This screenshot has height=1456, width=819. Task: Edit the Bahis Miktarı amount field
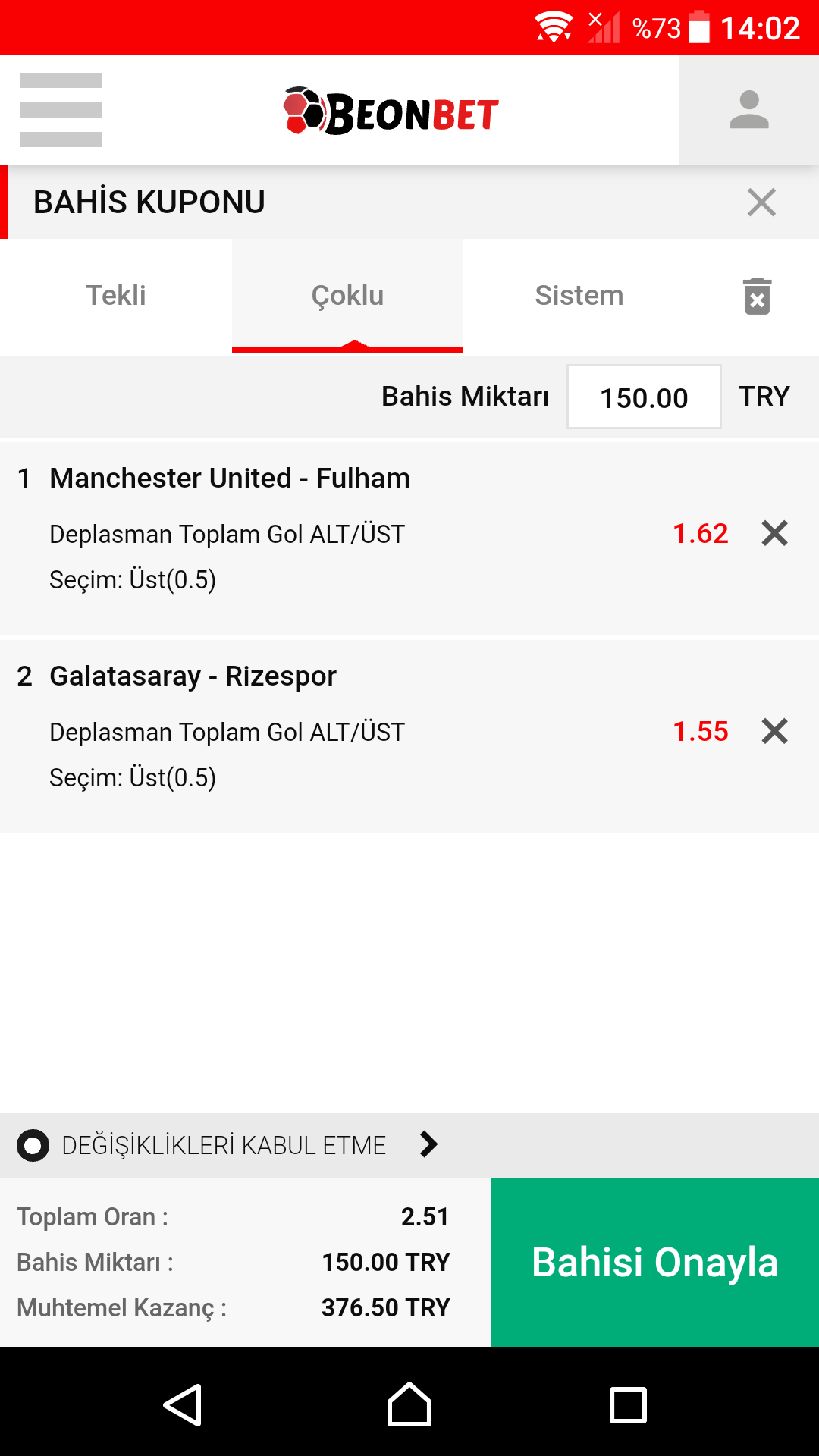pos(644,397)
